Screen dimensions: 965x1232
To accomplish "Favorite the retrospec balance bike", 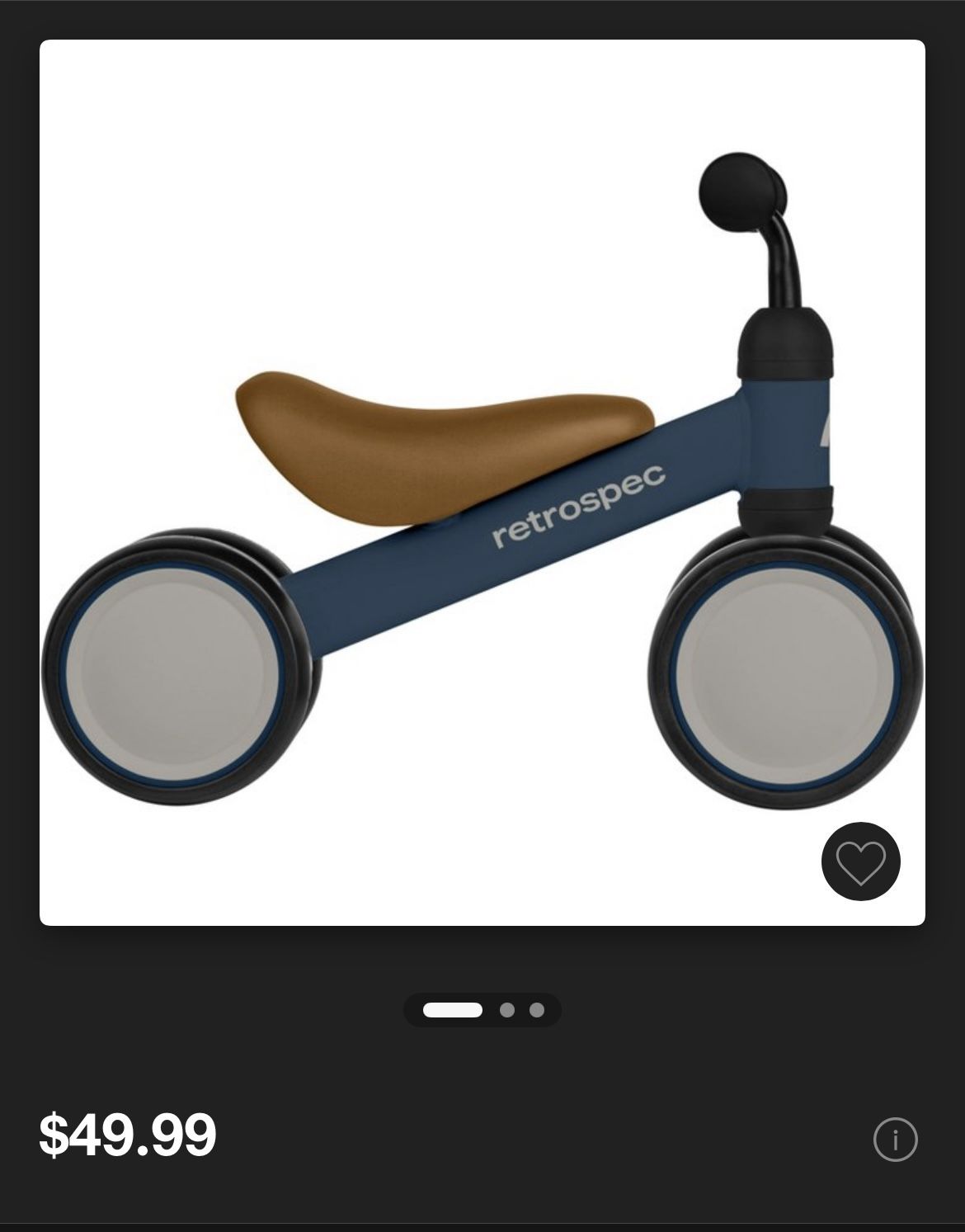I will click(860, 861).
